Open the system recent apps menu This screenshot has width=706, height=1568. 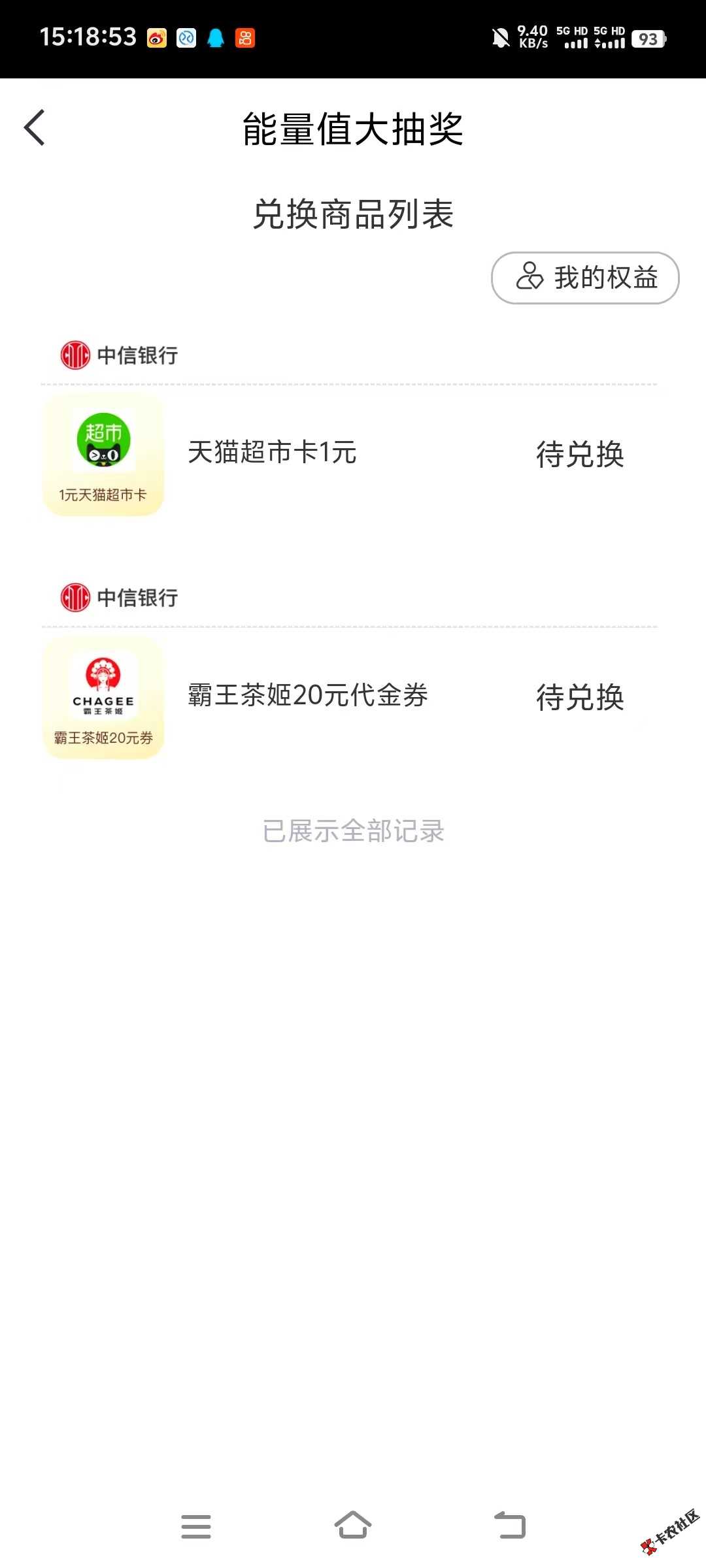pos(196,1526)
